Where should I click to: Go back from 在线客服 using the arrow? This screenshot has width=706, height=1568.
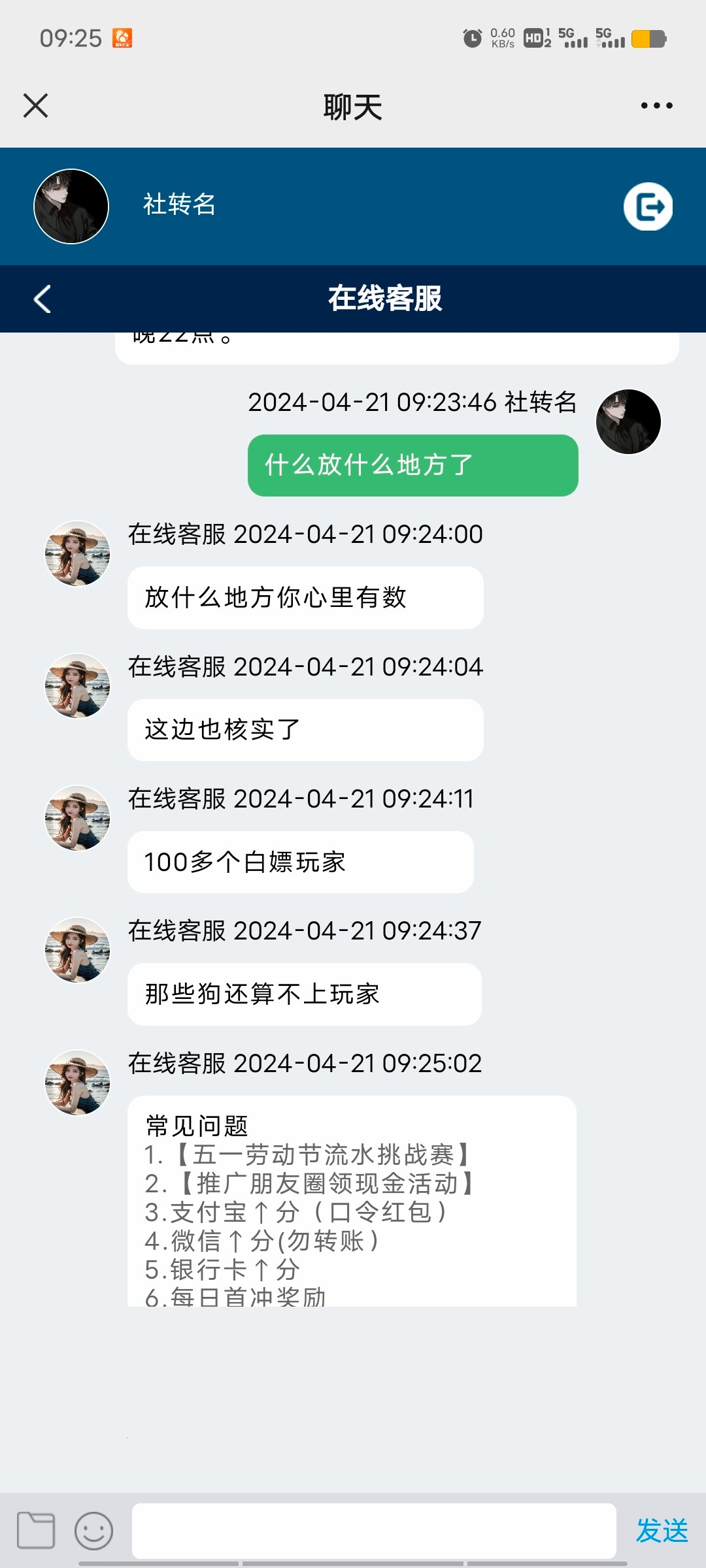(x=42, y=299)
